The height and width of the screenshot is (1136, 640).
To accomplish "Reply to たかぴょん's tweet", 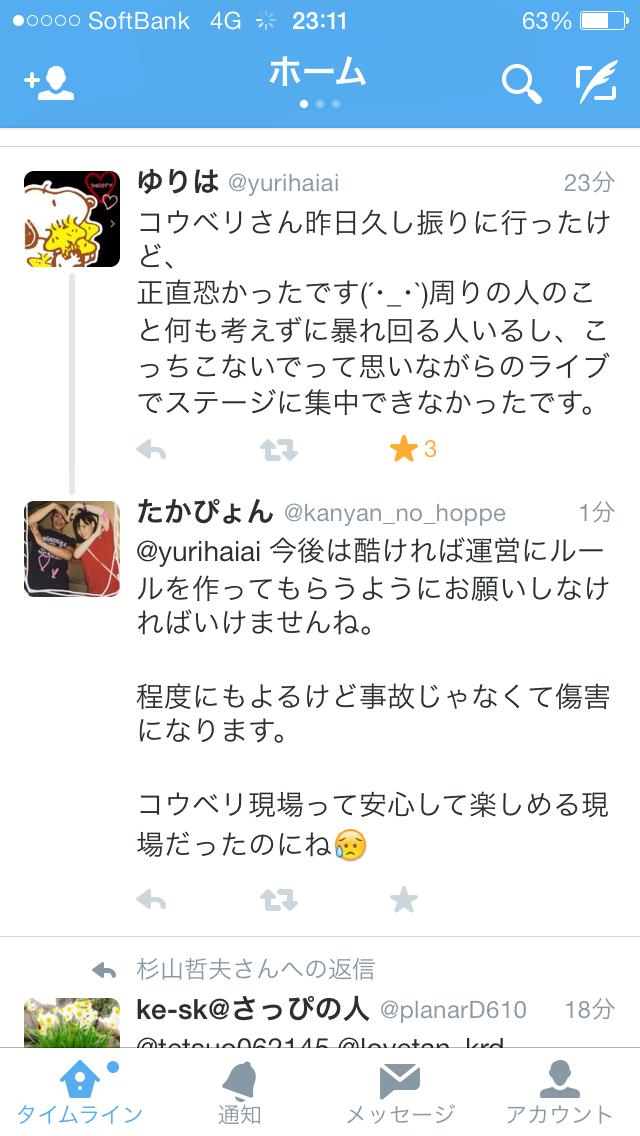I will pos(151,900).
